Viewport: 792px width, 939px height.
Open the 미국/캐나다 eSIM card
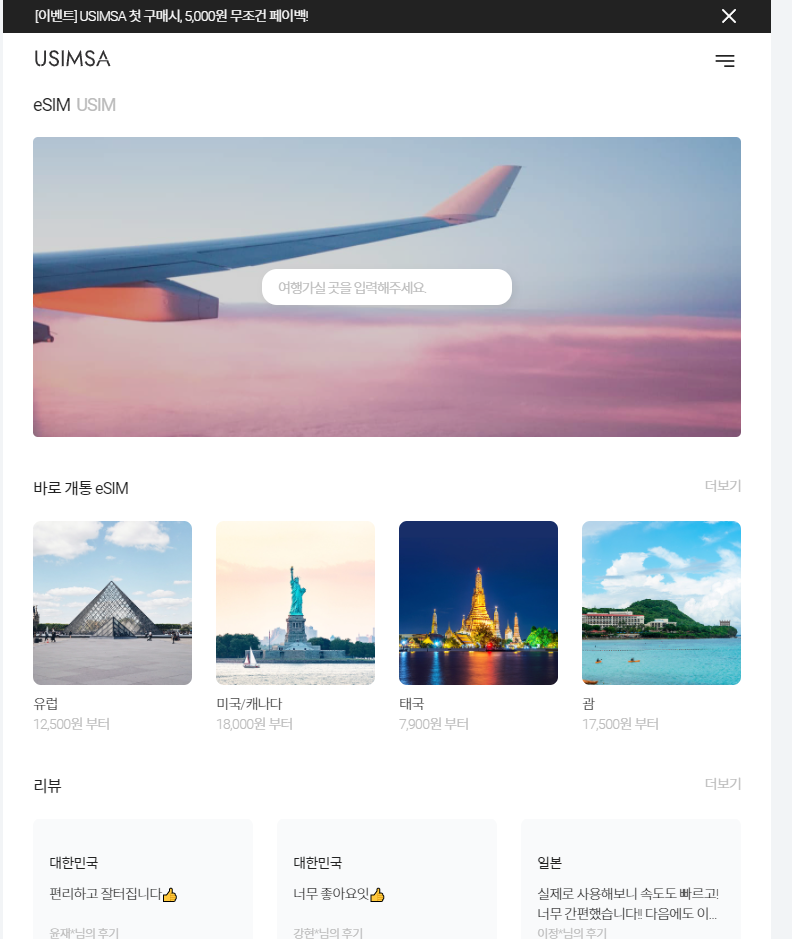tap(295, 626)
